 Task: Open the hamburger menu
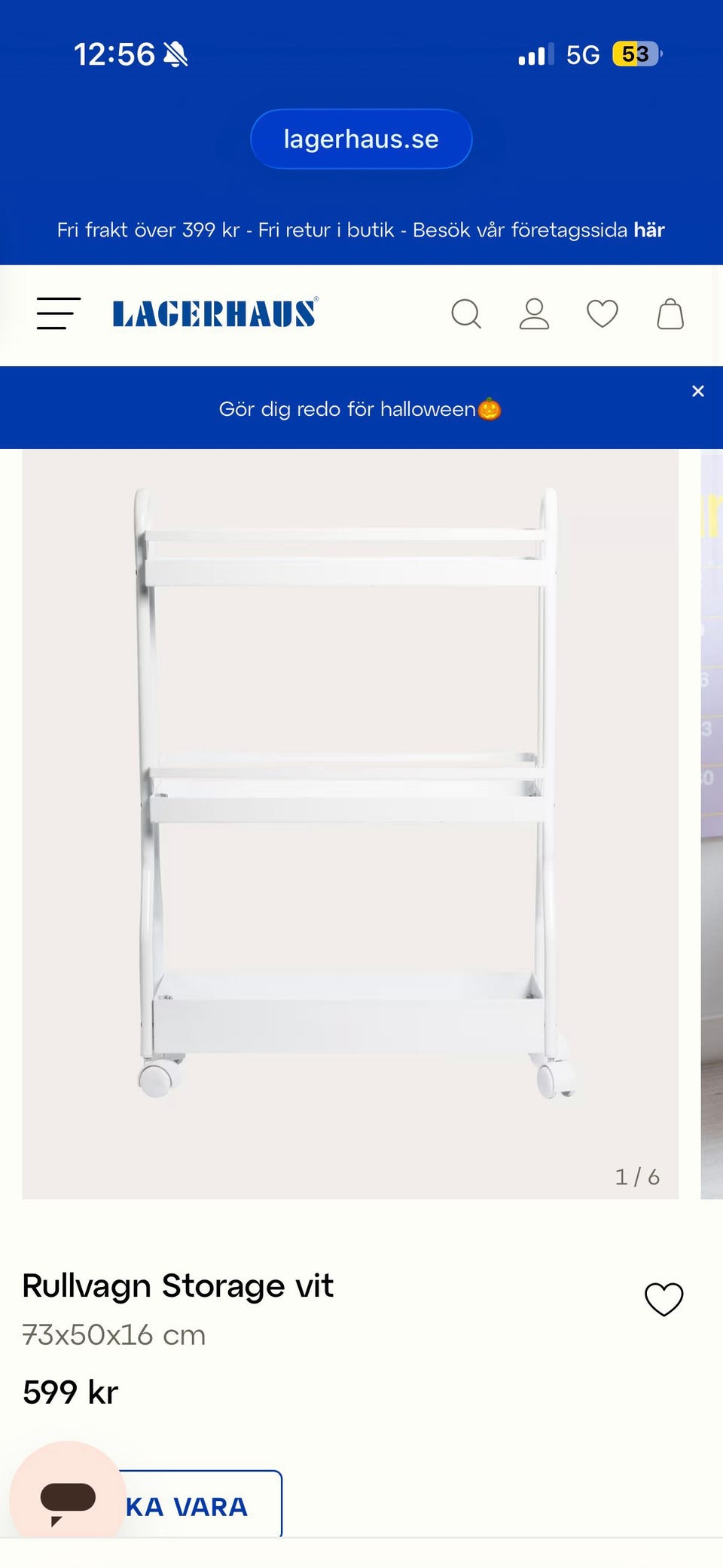coord(59,313)
